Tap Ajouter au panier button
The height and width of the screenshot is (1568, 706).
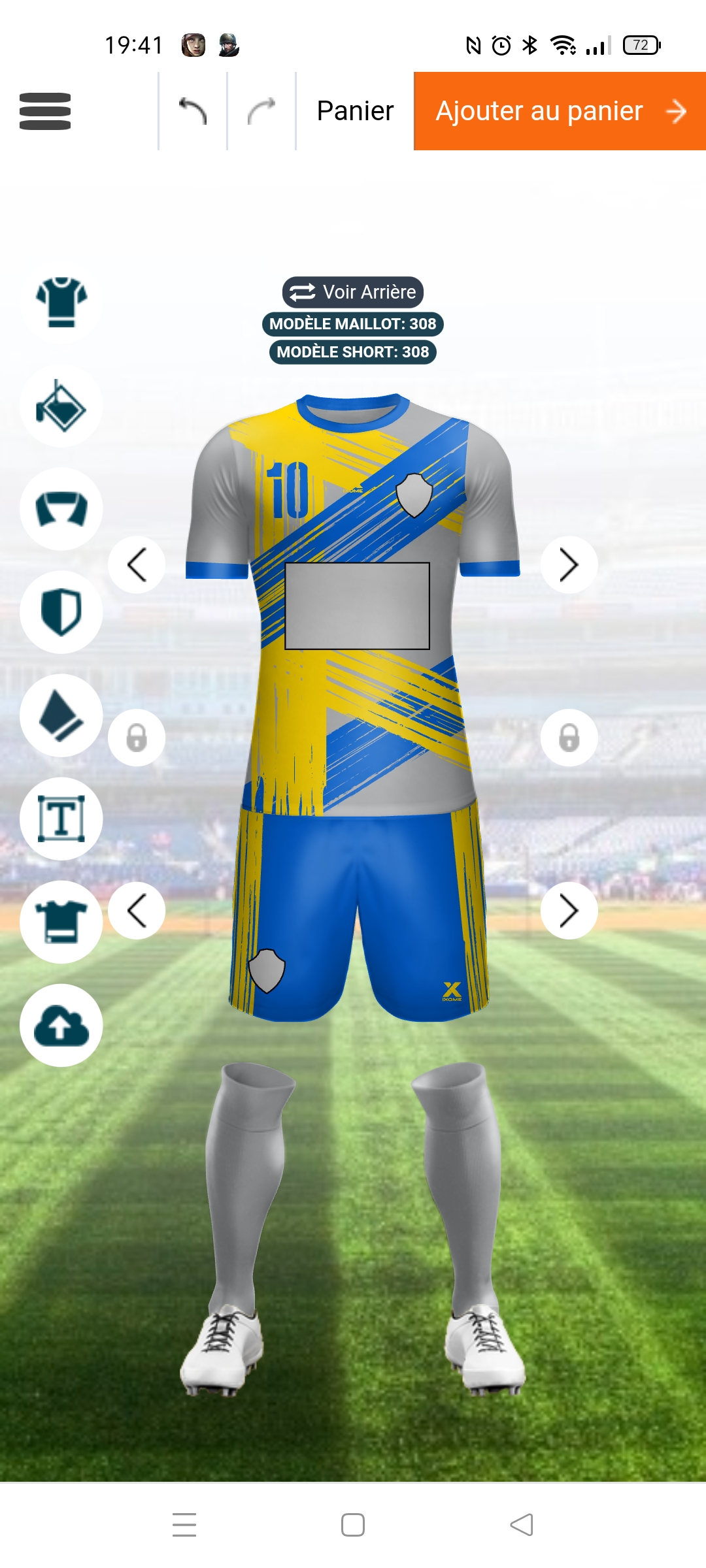point(560,111)
